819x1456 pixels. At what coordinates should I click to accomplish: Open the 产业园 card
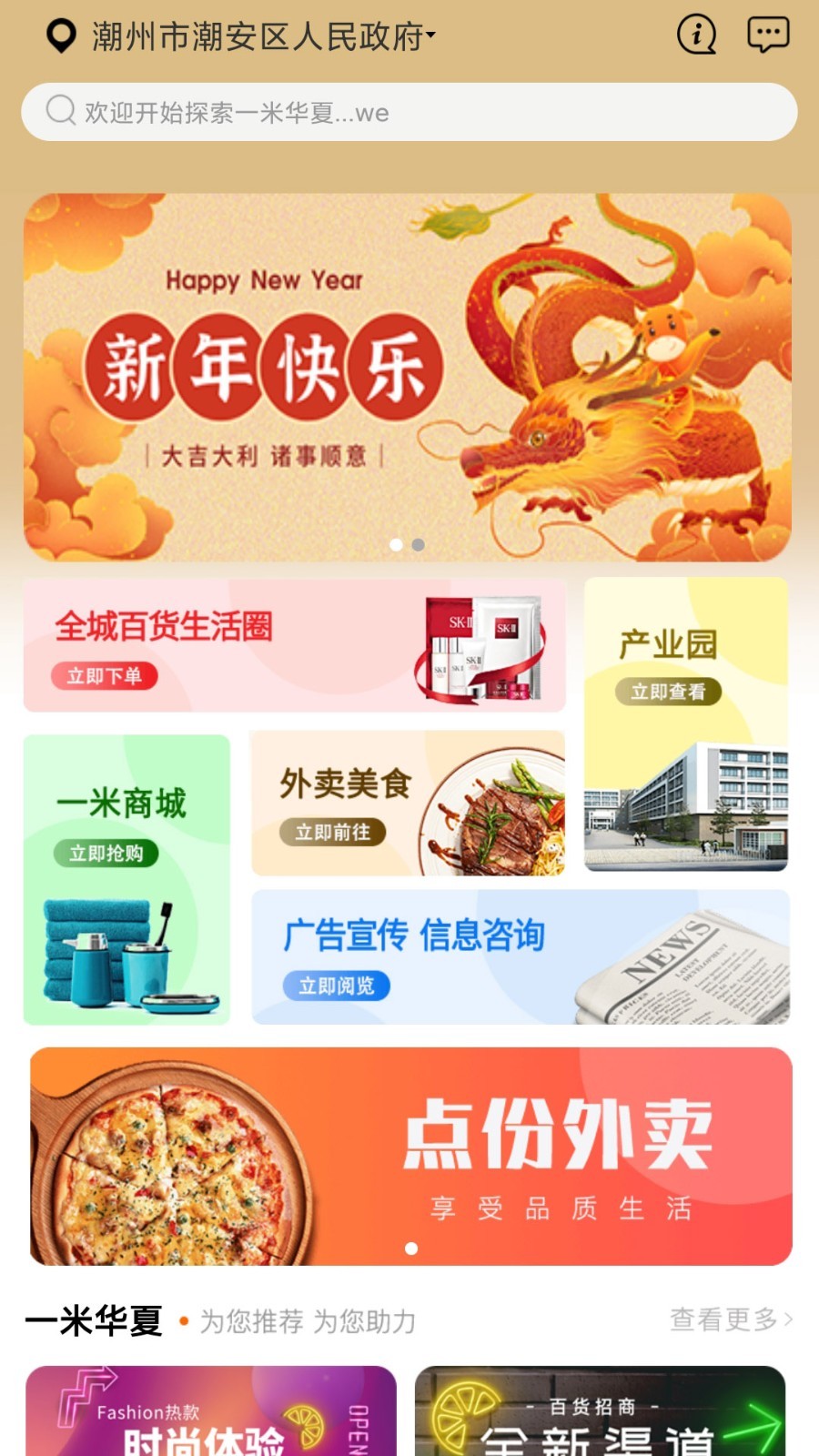(686, 723)
